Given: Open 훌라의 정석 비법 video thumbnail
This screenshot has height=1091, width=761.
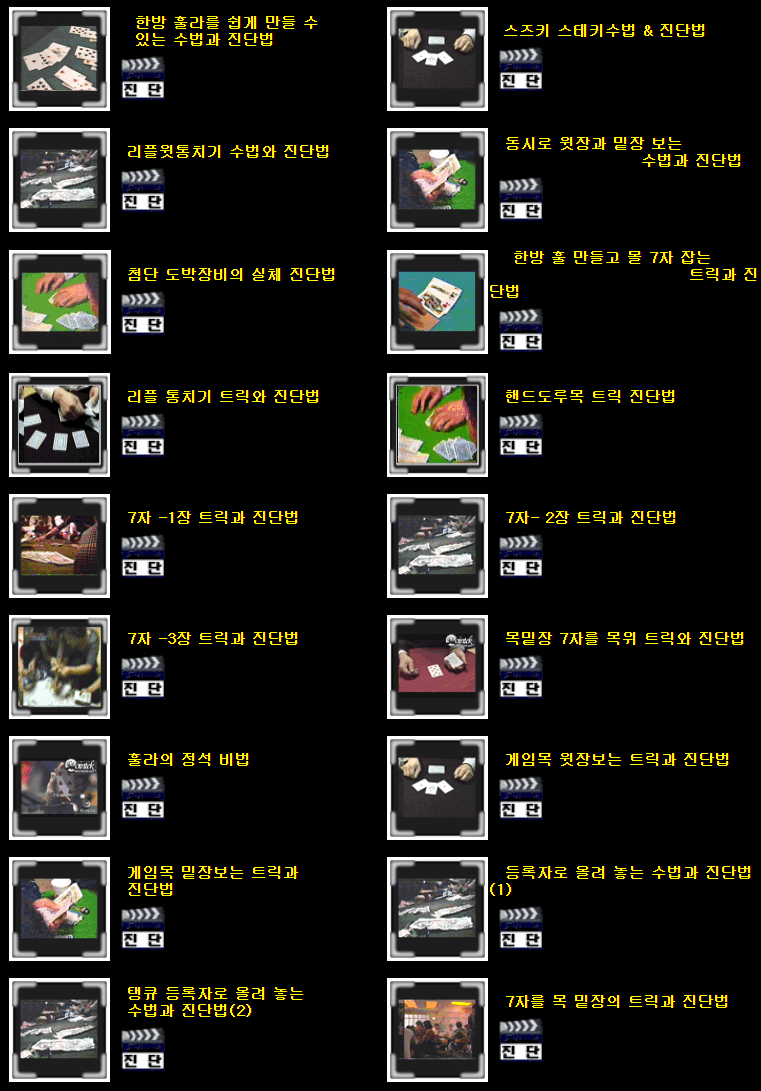Looking at the screenshot, I should coord(59,788).
